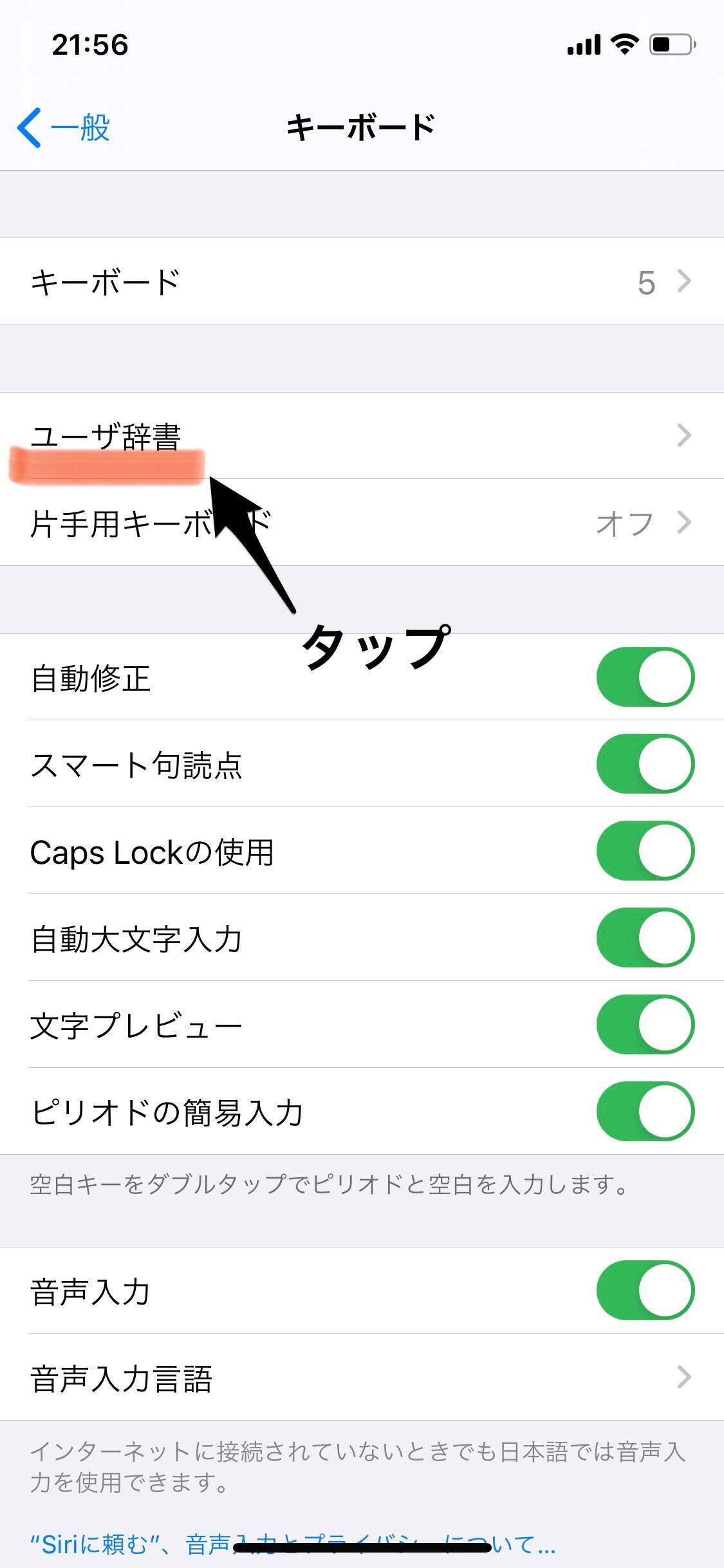724x1568 pixels.
Task: Turn off 音声入力
Action: point(645,1291)
